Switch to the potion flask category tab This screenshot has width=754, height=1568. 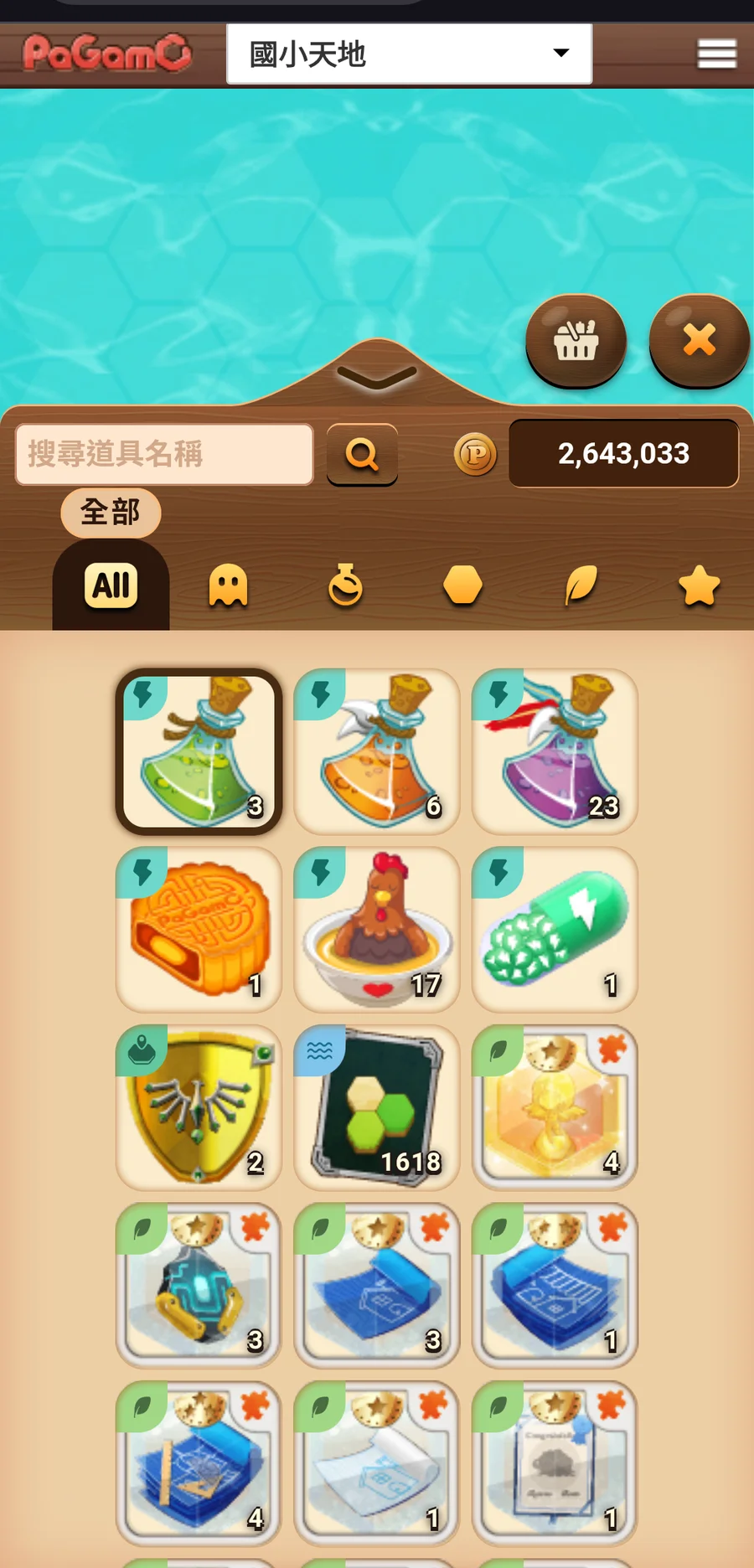click(x=345, y=585)
